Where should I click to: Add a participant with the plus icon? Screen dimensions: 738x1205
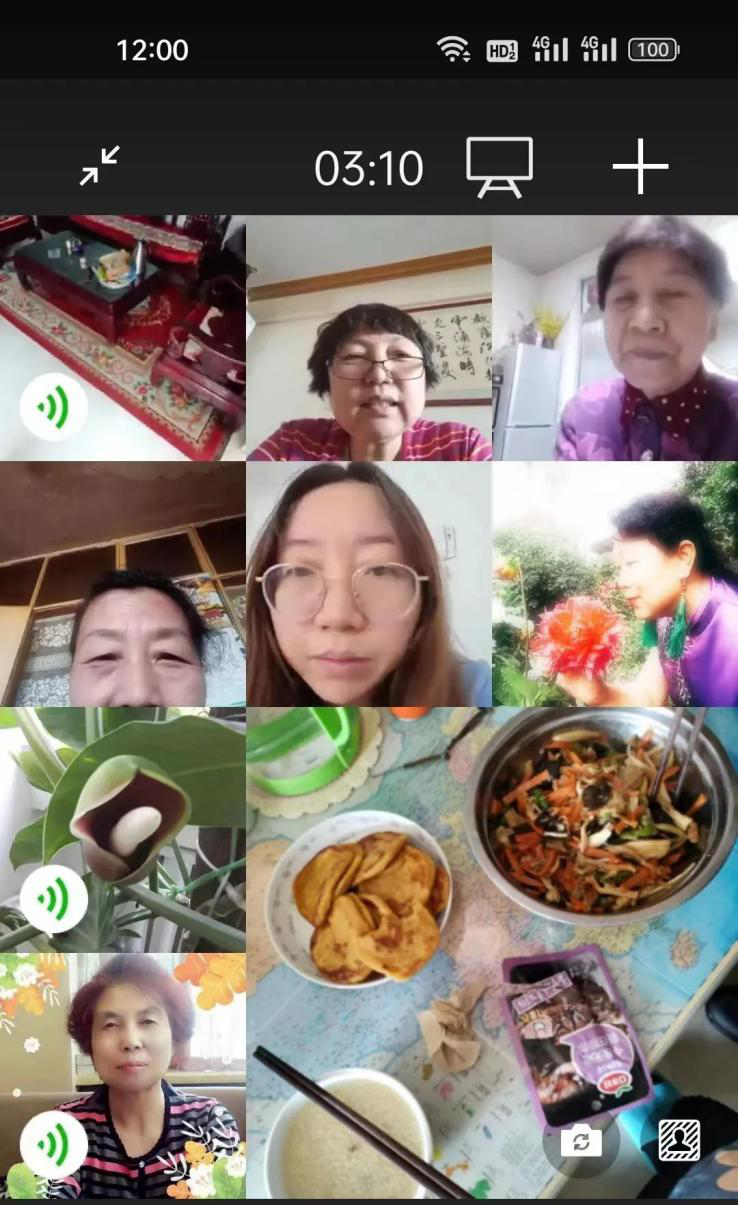(640, 166)
